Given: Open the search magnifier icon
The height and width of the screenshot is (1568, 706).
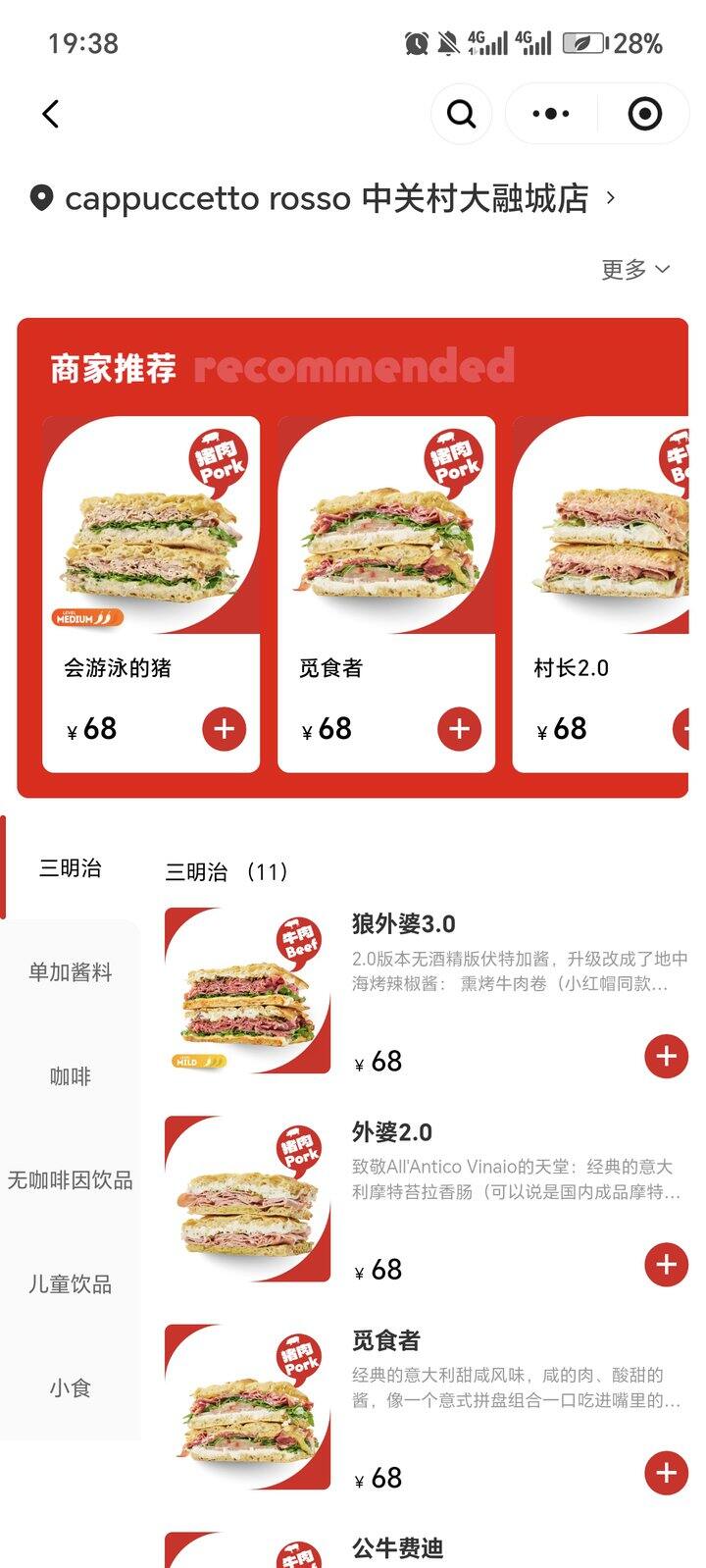Looking at the screenshot, I should [461, 114].
